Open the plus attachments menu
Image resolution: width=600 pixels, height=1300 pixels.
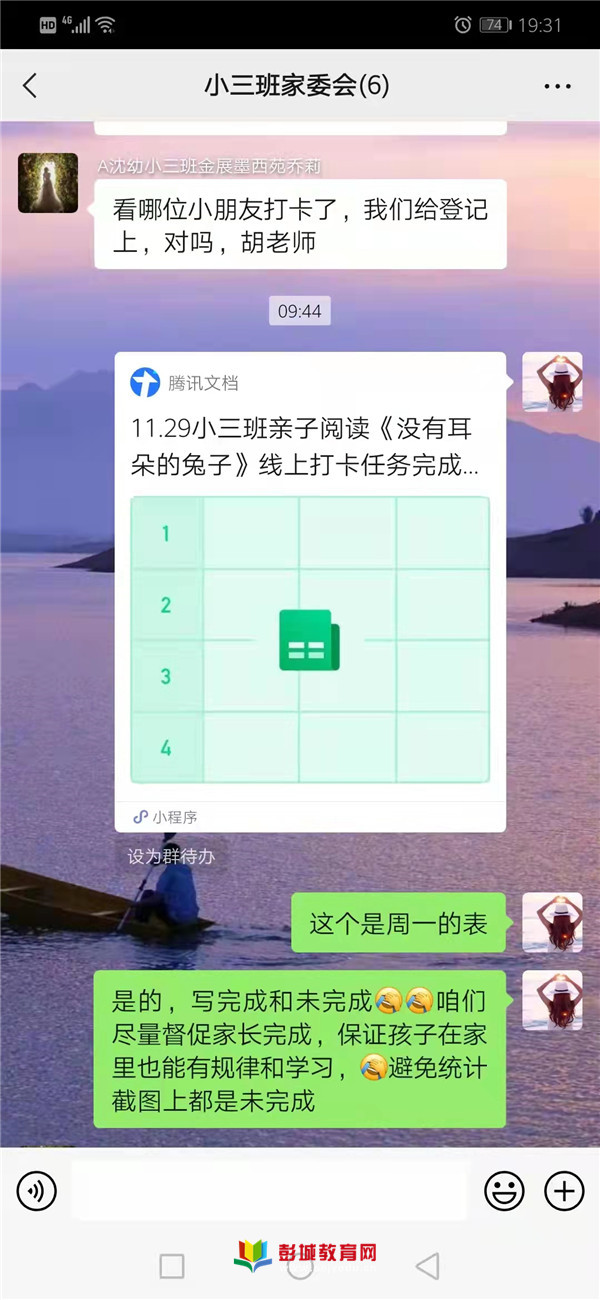click(x=564, y=1190)
